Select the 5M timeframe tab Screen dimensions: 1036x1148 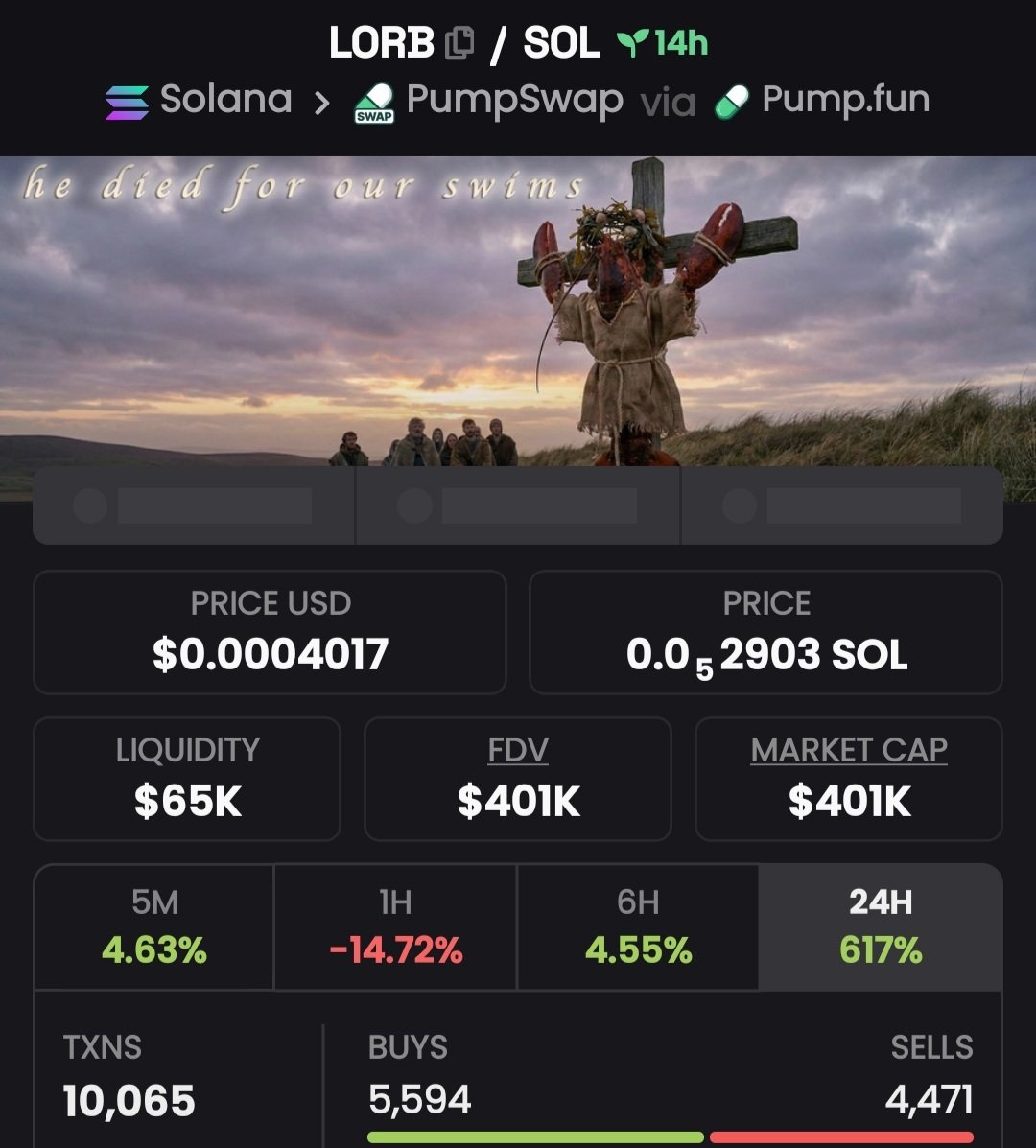point(154,927)
